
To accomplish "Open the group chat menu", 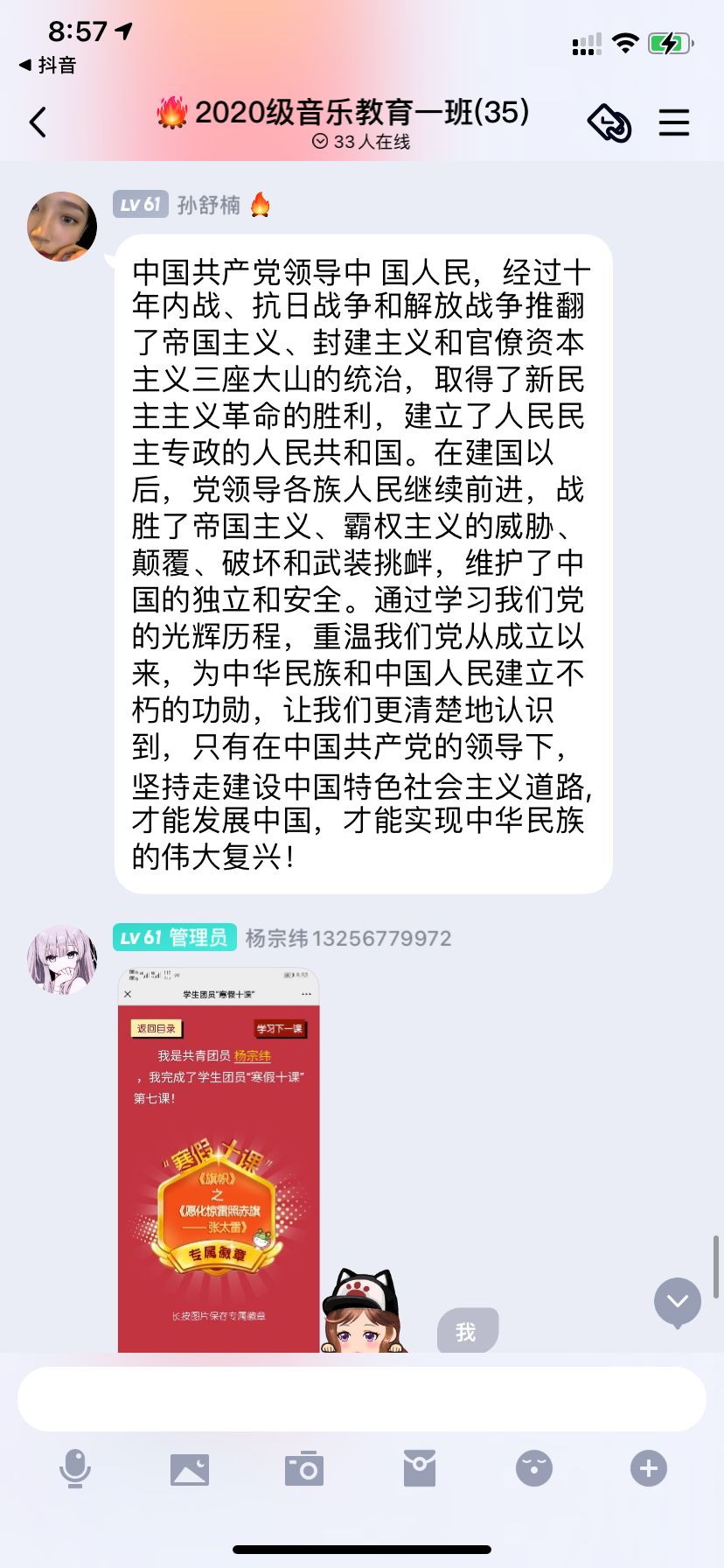I will pyautogui.click(x=673, y=122).
